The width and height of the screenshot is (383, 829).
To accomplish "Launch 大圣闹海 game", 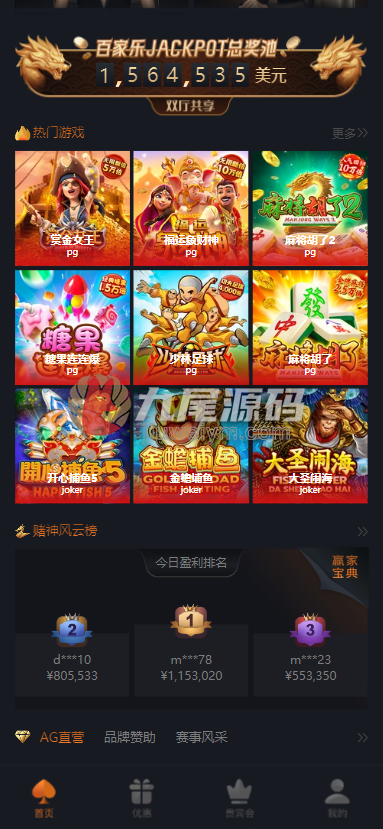I will (310, 446).
